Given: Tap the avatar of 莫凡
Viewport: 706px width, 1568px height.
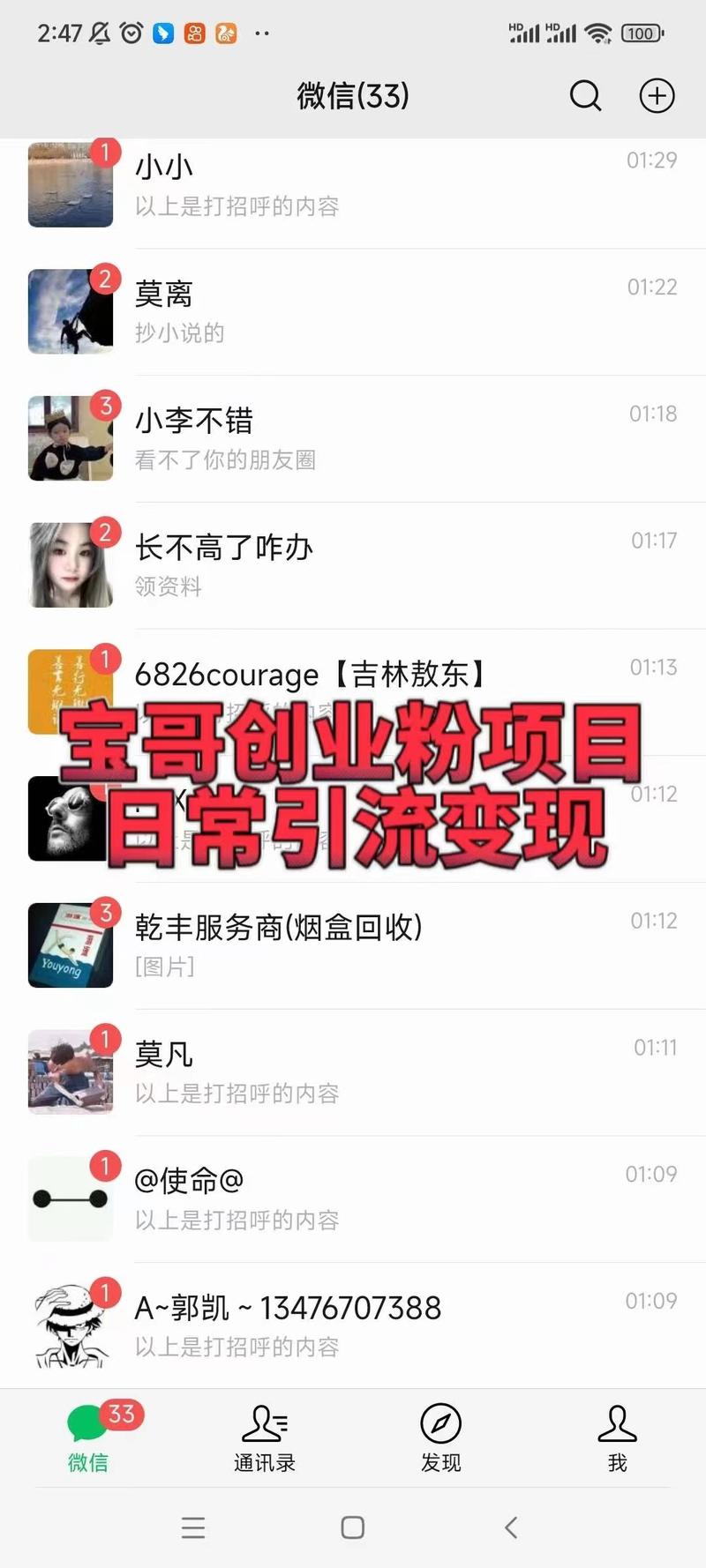Looking at the screenshot, I should click(x=71, y=1071).
